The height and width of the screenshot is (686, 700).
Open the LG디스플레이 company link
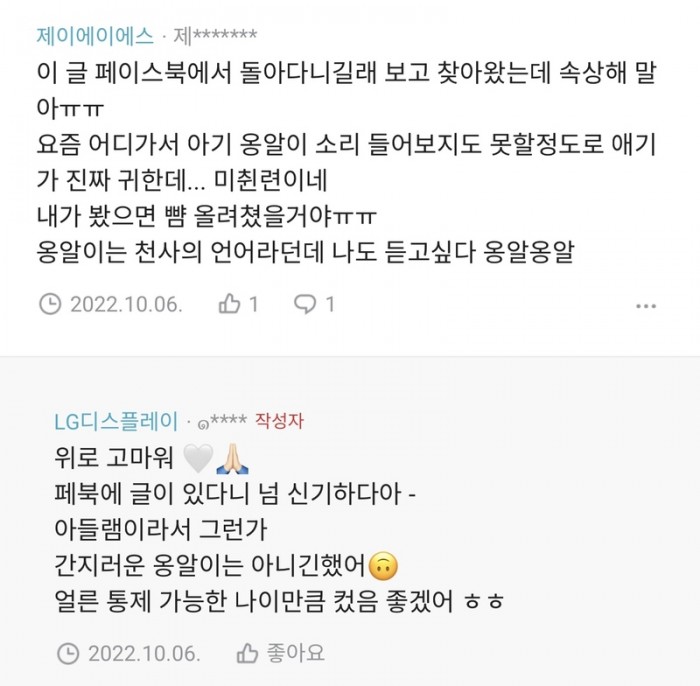[117, 420]
